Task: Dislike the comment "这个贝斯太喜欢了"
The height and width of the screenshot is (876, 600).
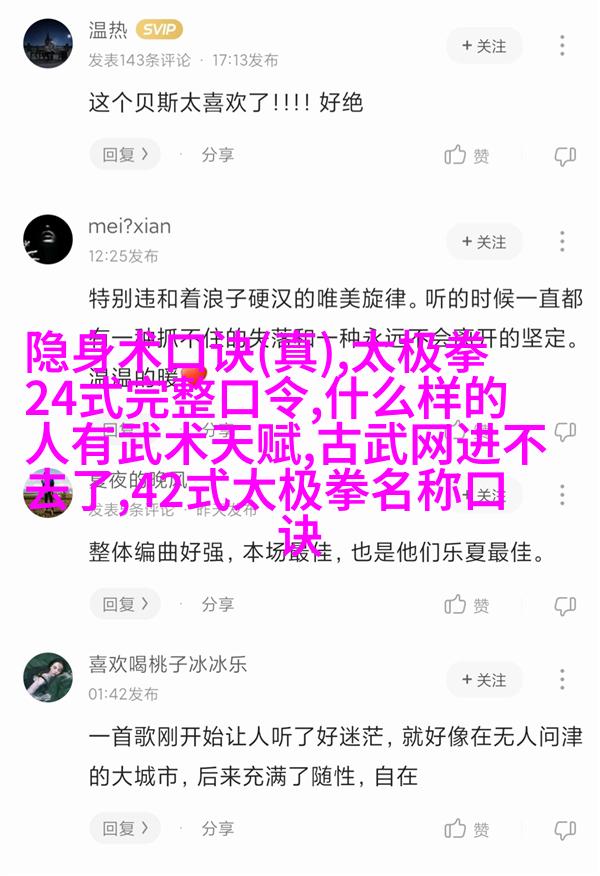Action: [565, 156]
